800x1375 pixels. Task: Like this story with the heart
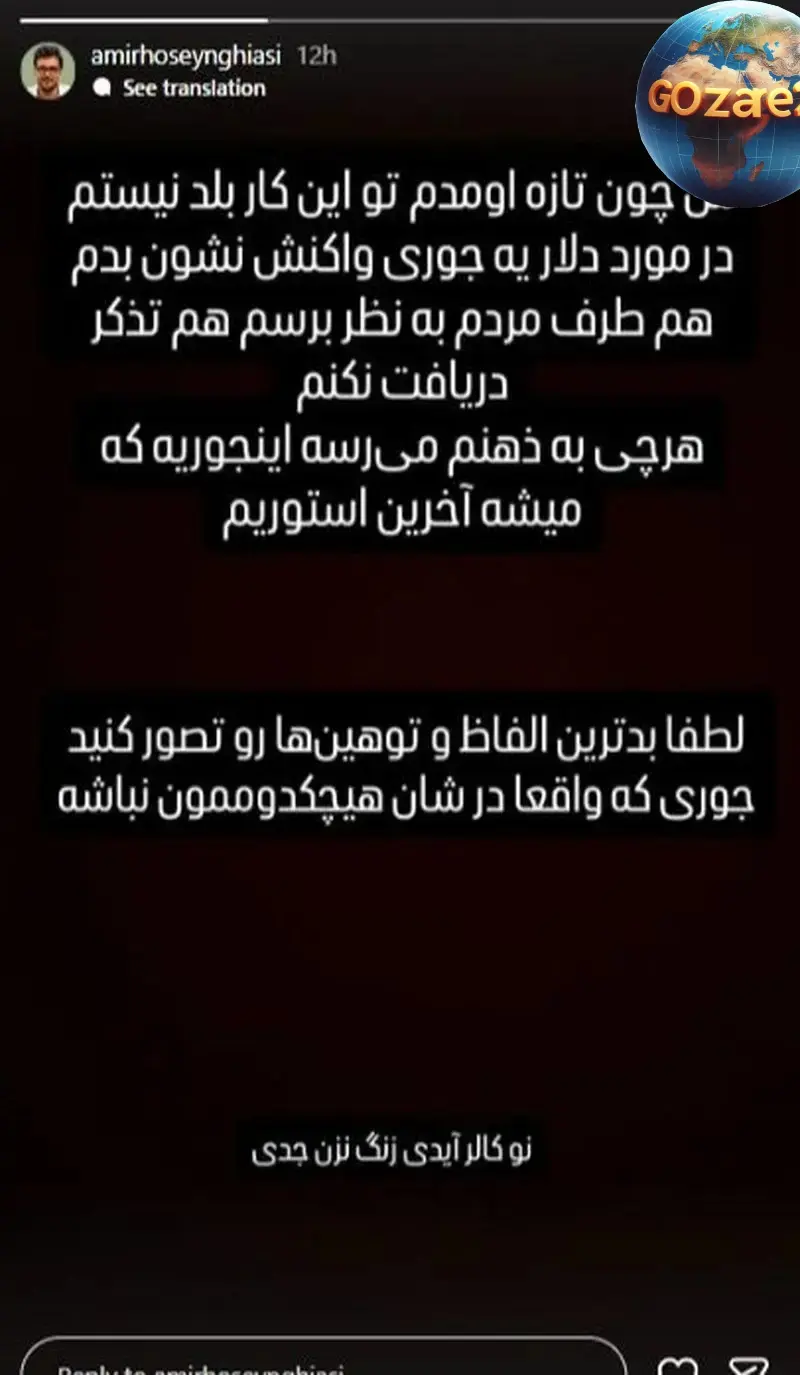tap(682, 1366)
